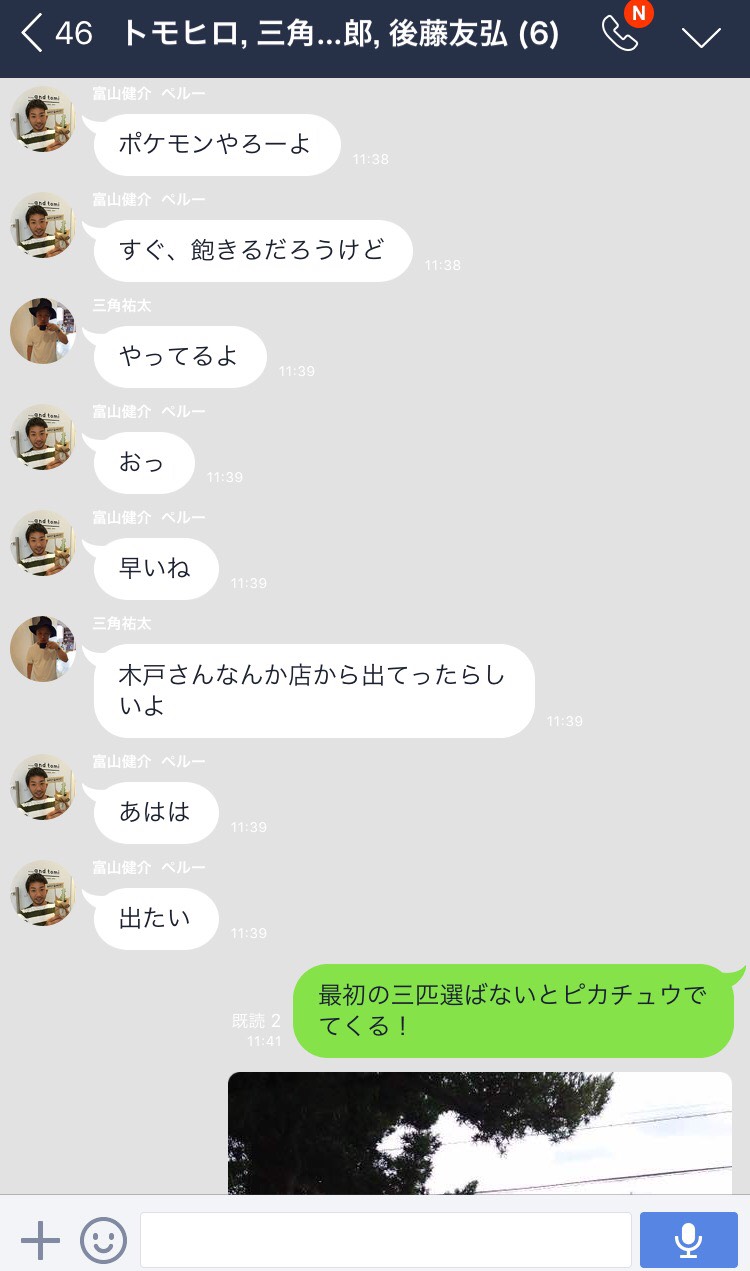750x1271 pixels.
Task: Tap the blue microphone voice button
Action: click(x=688, y=1241)
